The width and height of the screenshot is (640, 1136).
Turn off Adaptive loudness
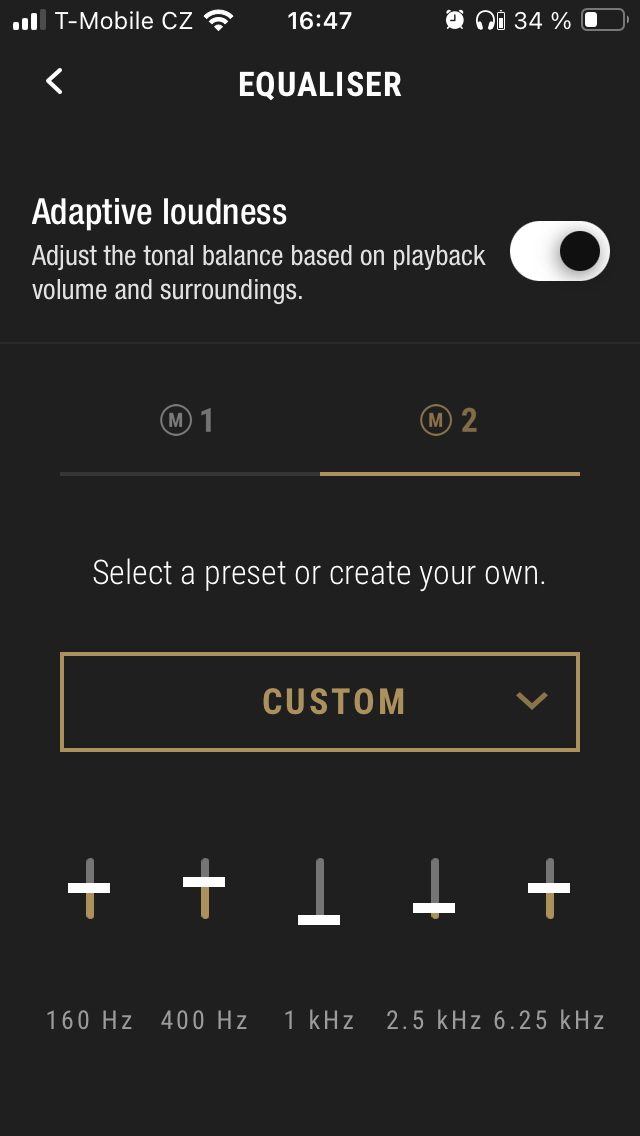point(560,251)
